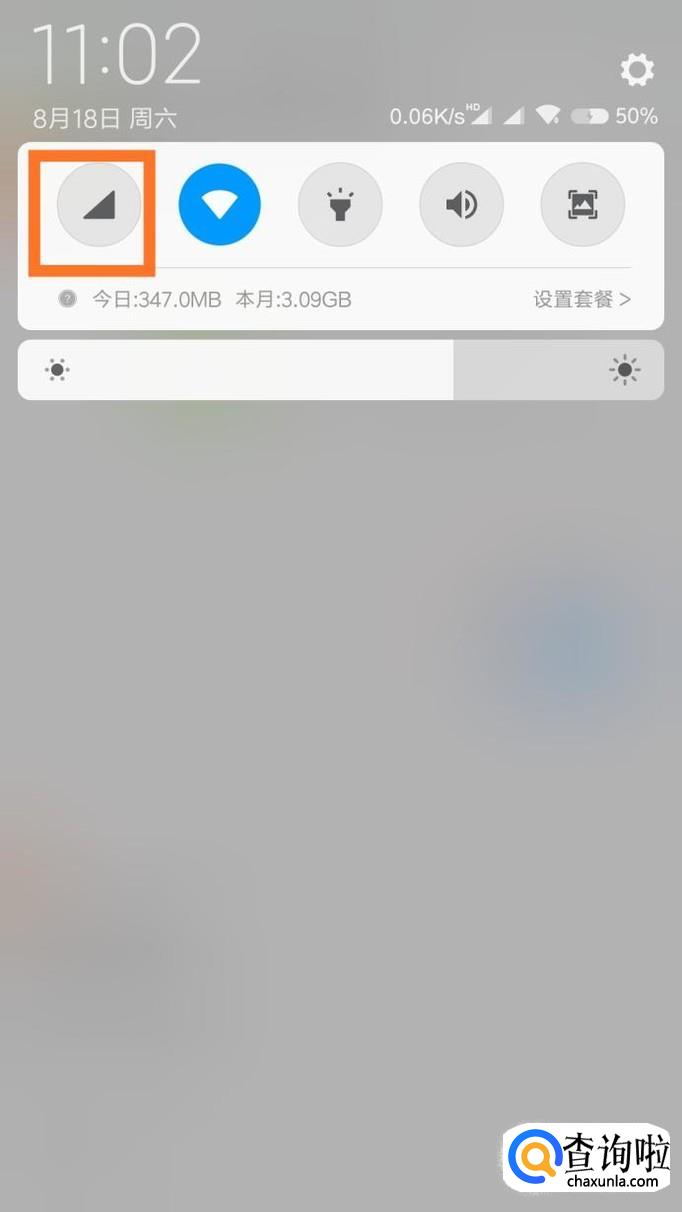Open 设置套餐 data plan settings
The height and width of the screenshot is (1212, 682).
581,299
